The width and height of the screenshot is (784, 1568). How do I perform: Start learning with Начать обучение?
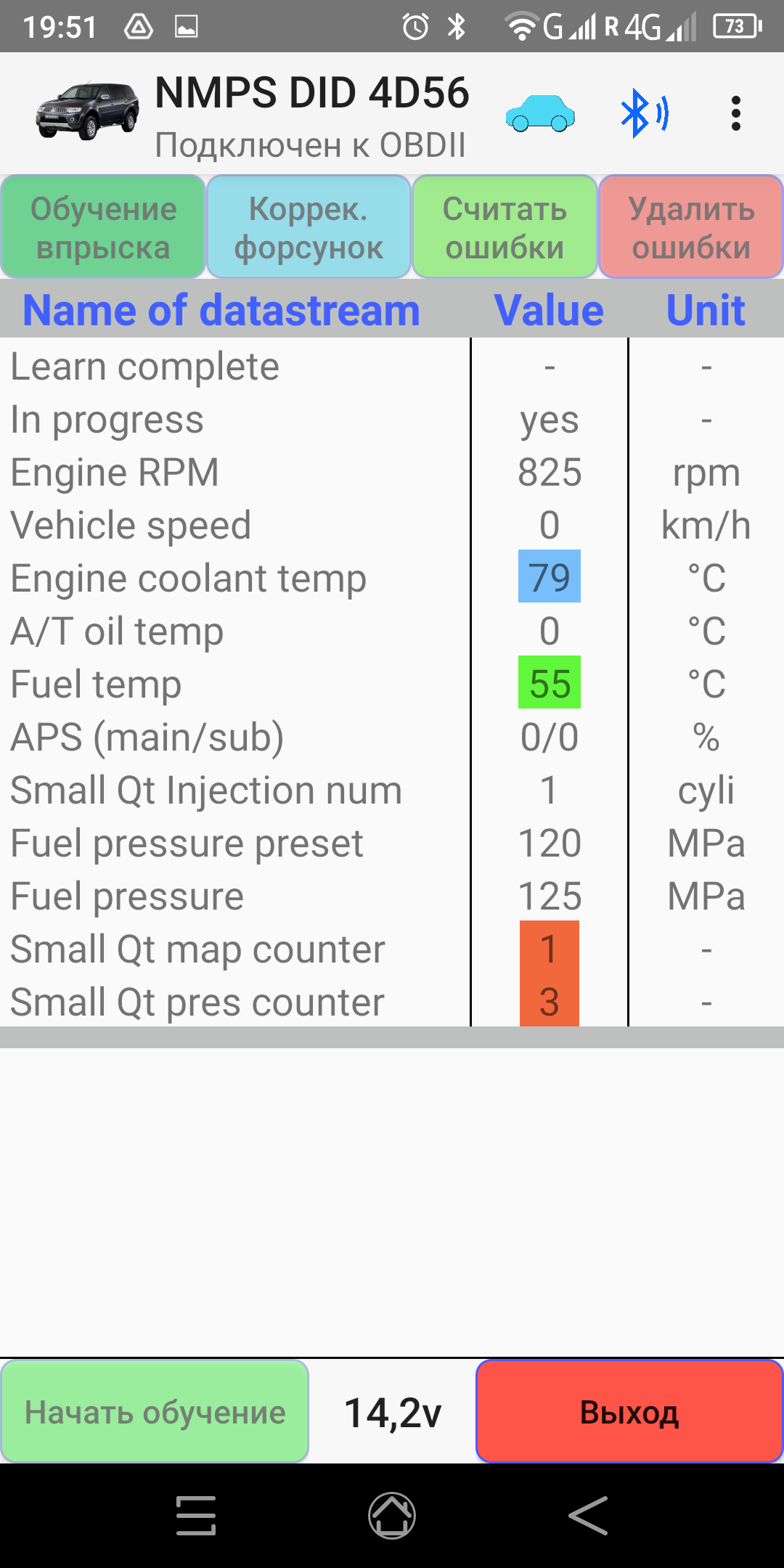pos(155,1412)
